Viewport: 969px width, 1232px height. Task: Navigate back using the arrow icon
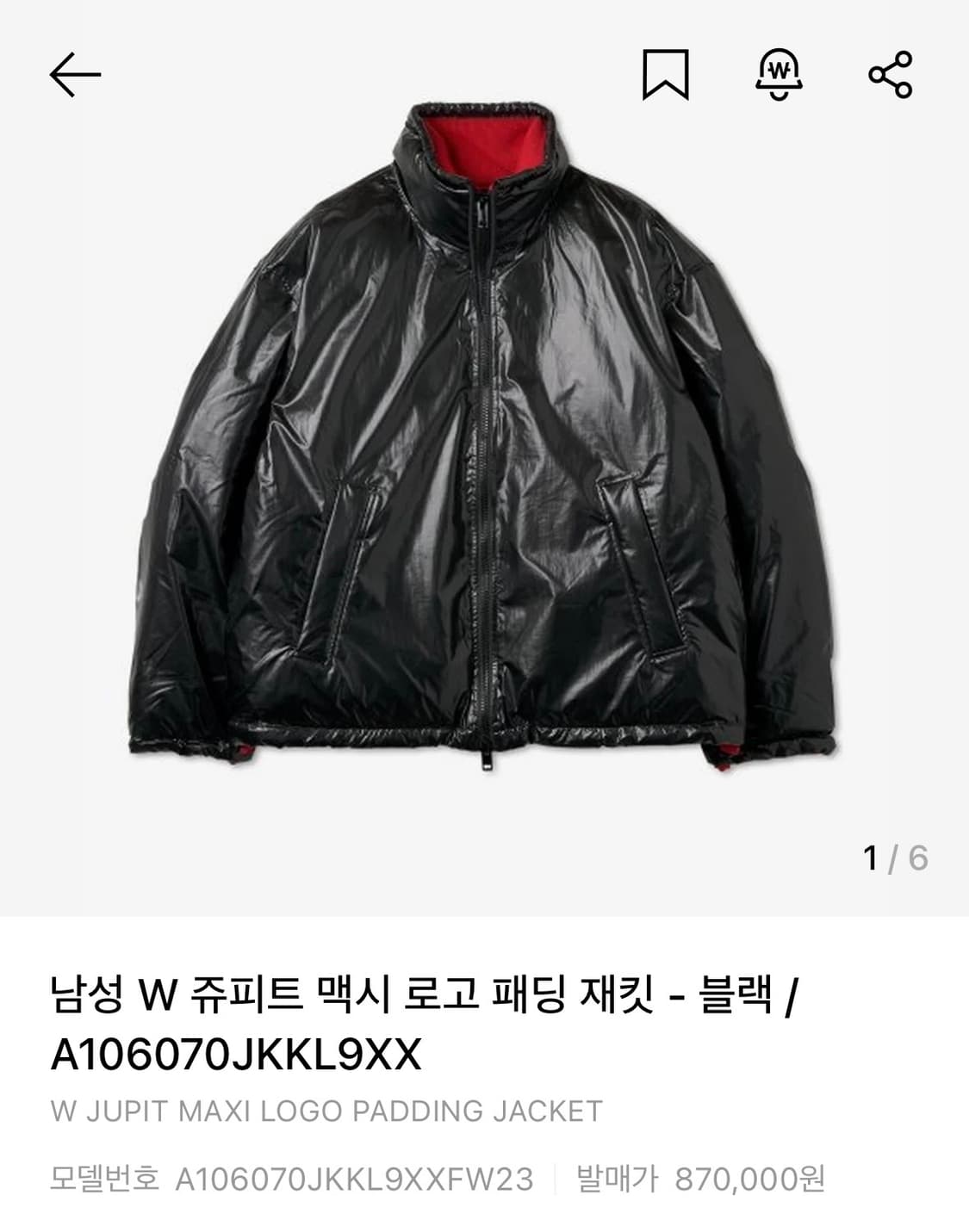pos(76,76)
